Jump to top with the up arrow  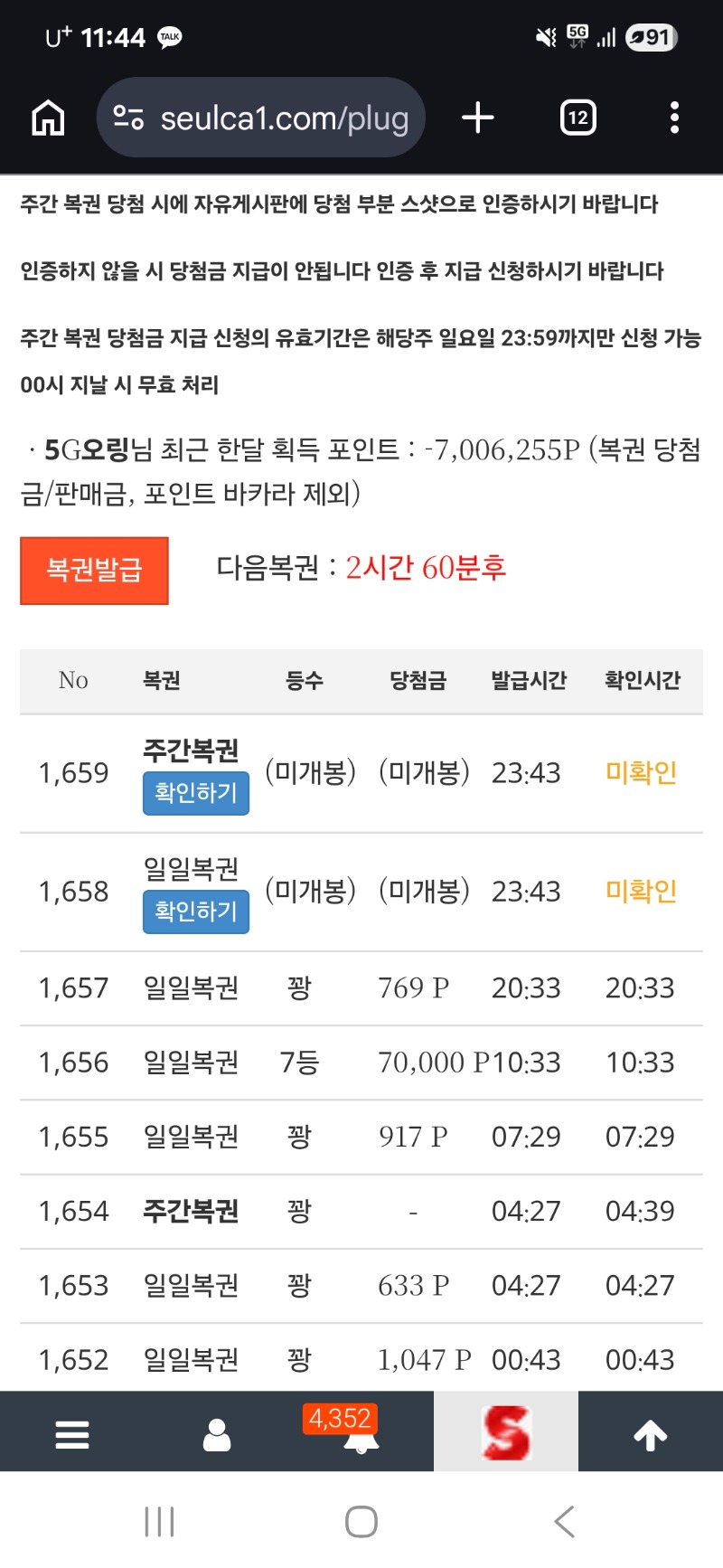[650, 1434]
